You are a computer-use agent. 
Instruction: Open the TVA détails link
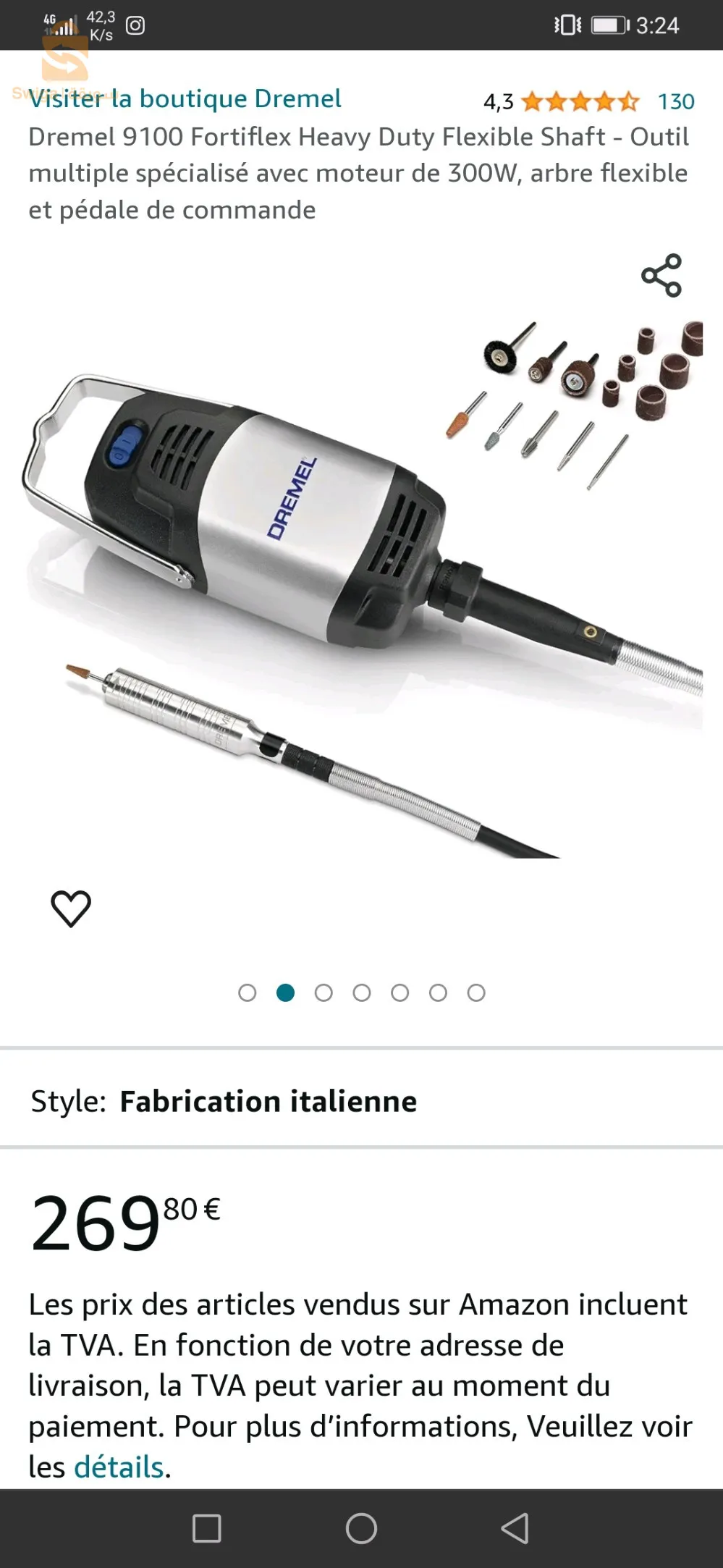[119, 1467]
